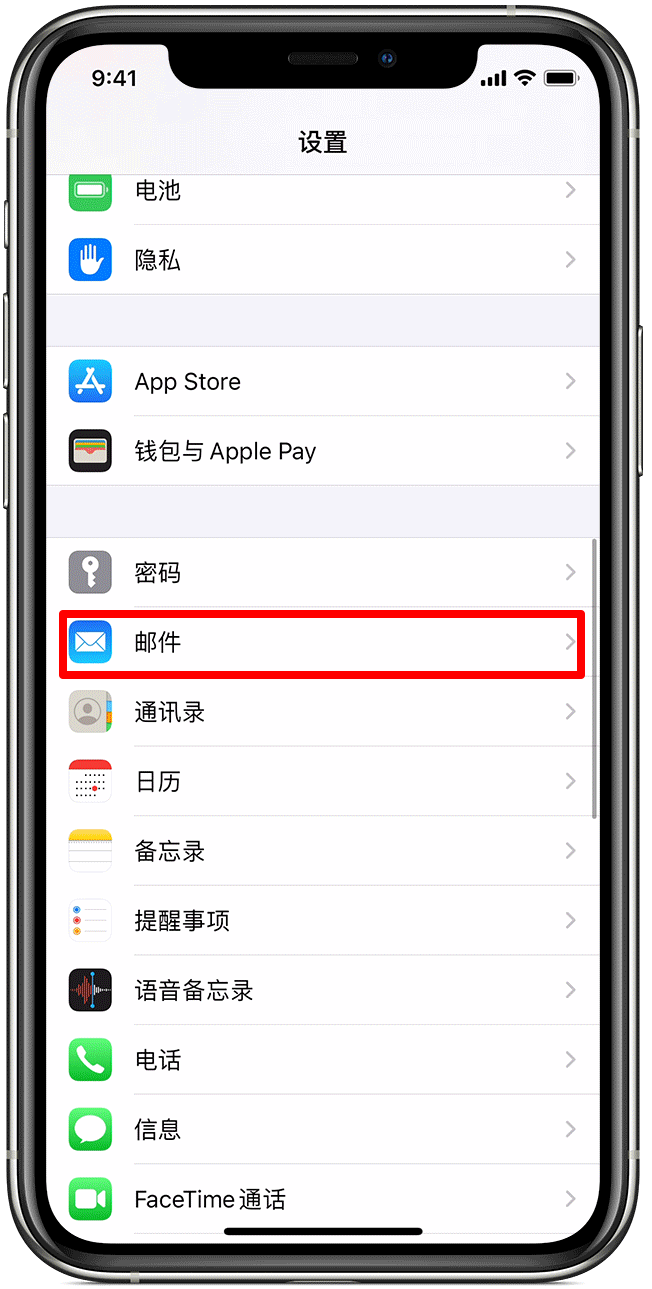Open the 日历 calendar settings
This screenshot has width=652, height=1289.
point(320,782)
